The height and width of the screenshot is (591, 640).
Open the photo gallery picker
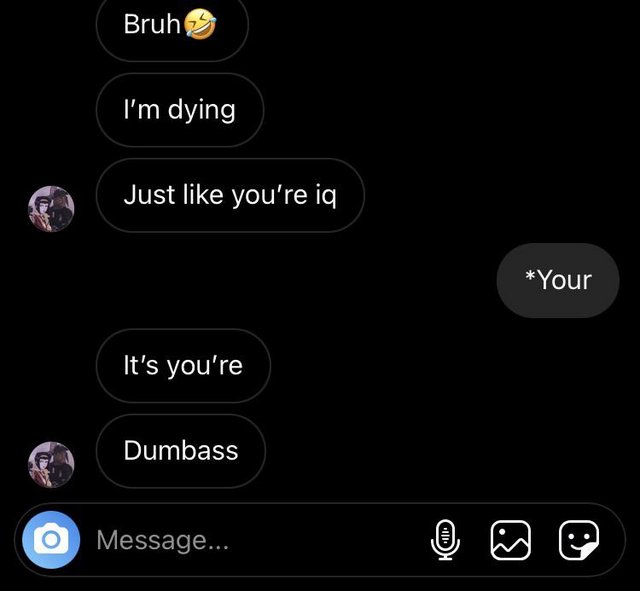click(x=510, y=540)
